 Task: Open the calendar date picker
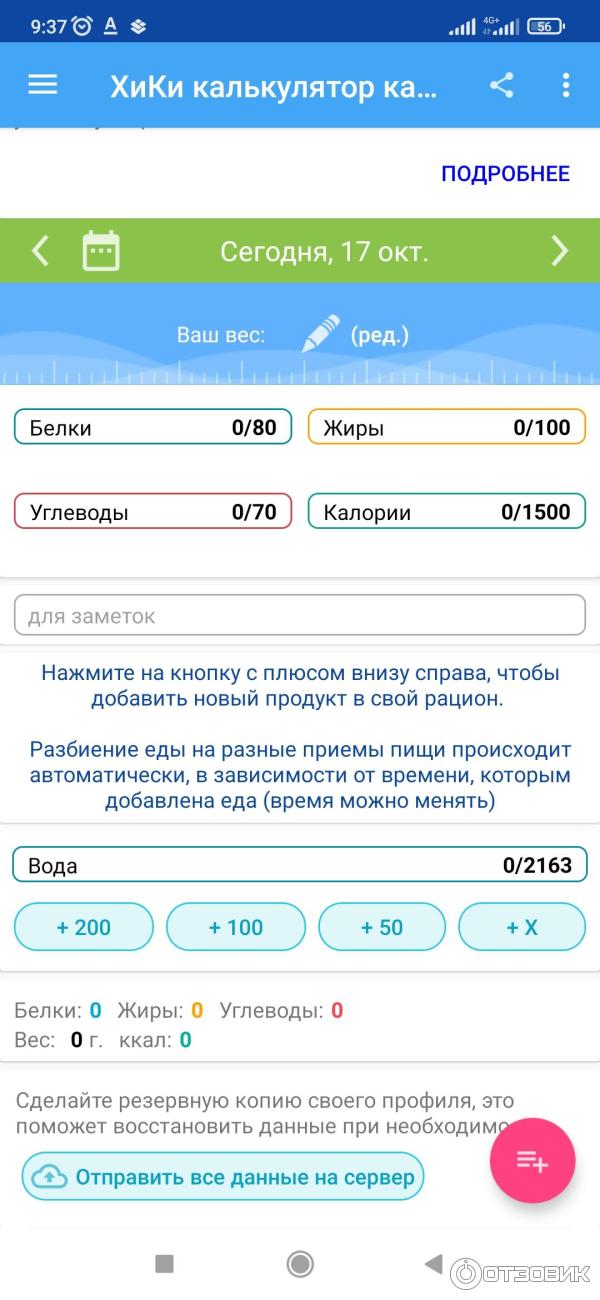point(100,251)
